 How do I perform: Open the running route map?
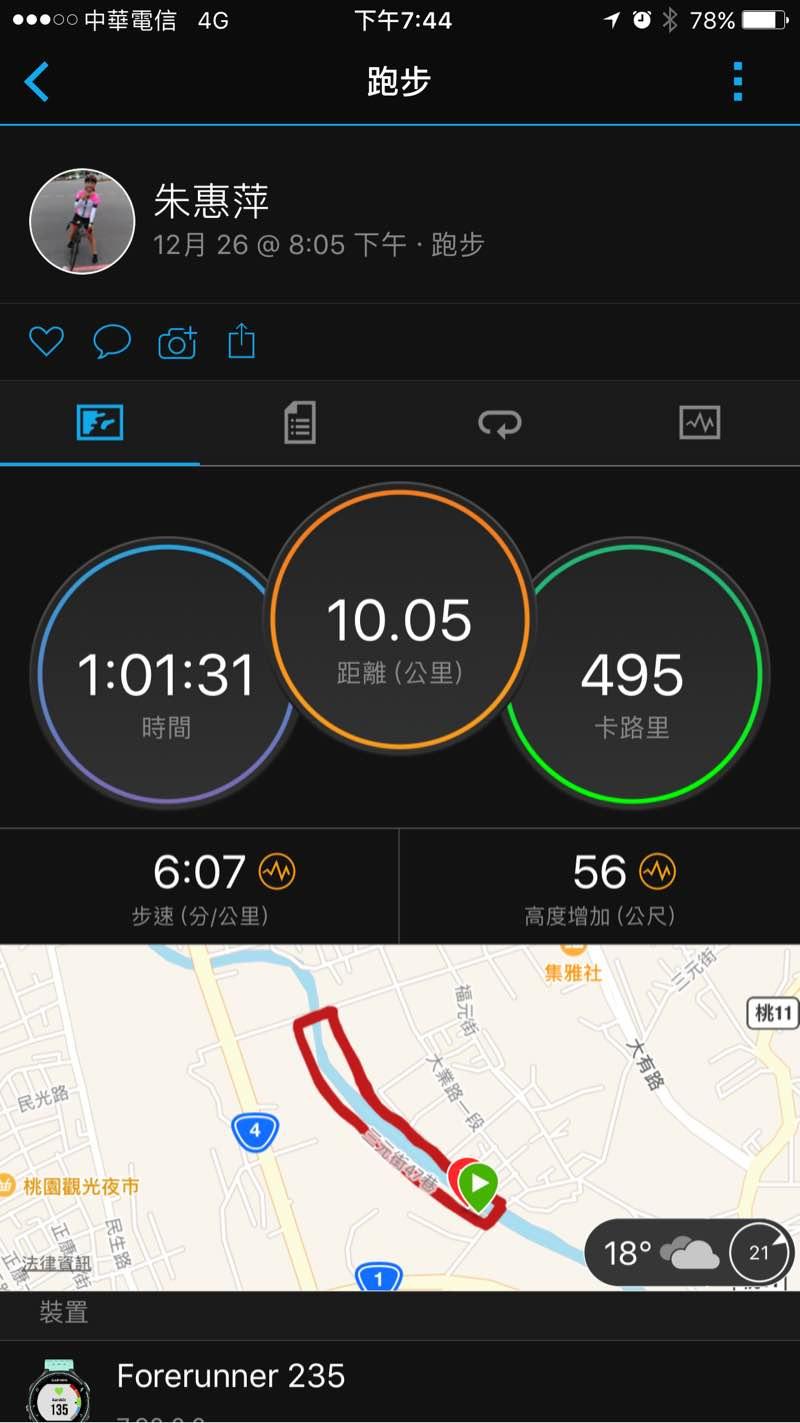(300, 1100)
